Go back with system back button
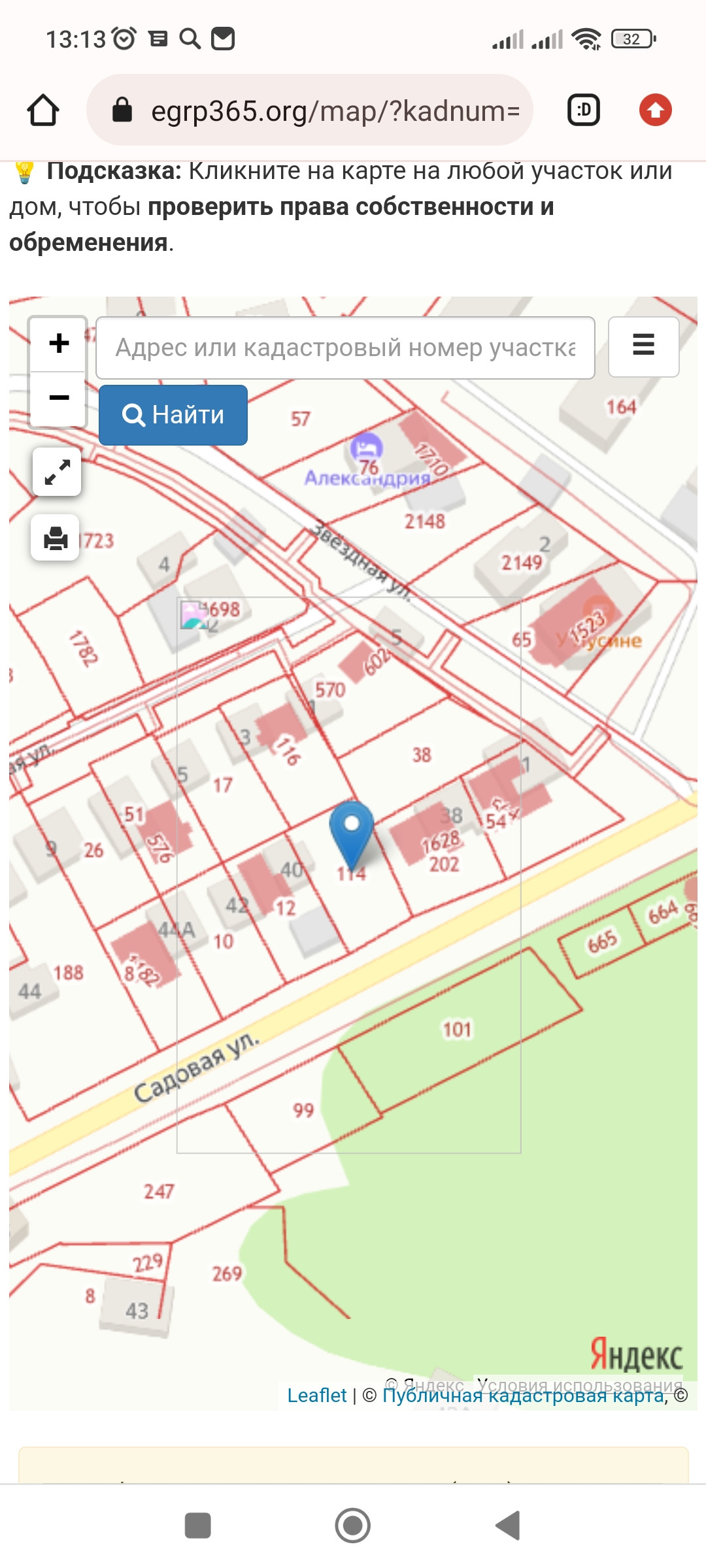The width and height of the screenshot is (706, 1568). point(508,1526)
